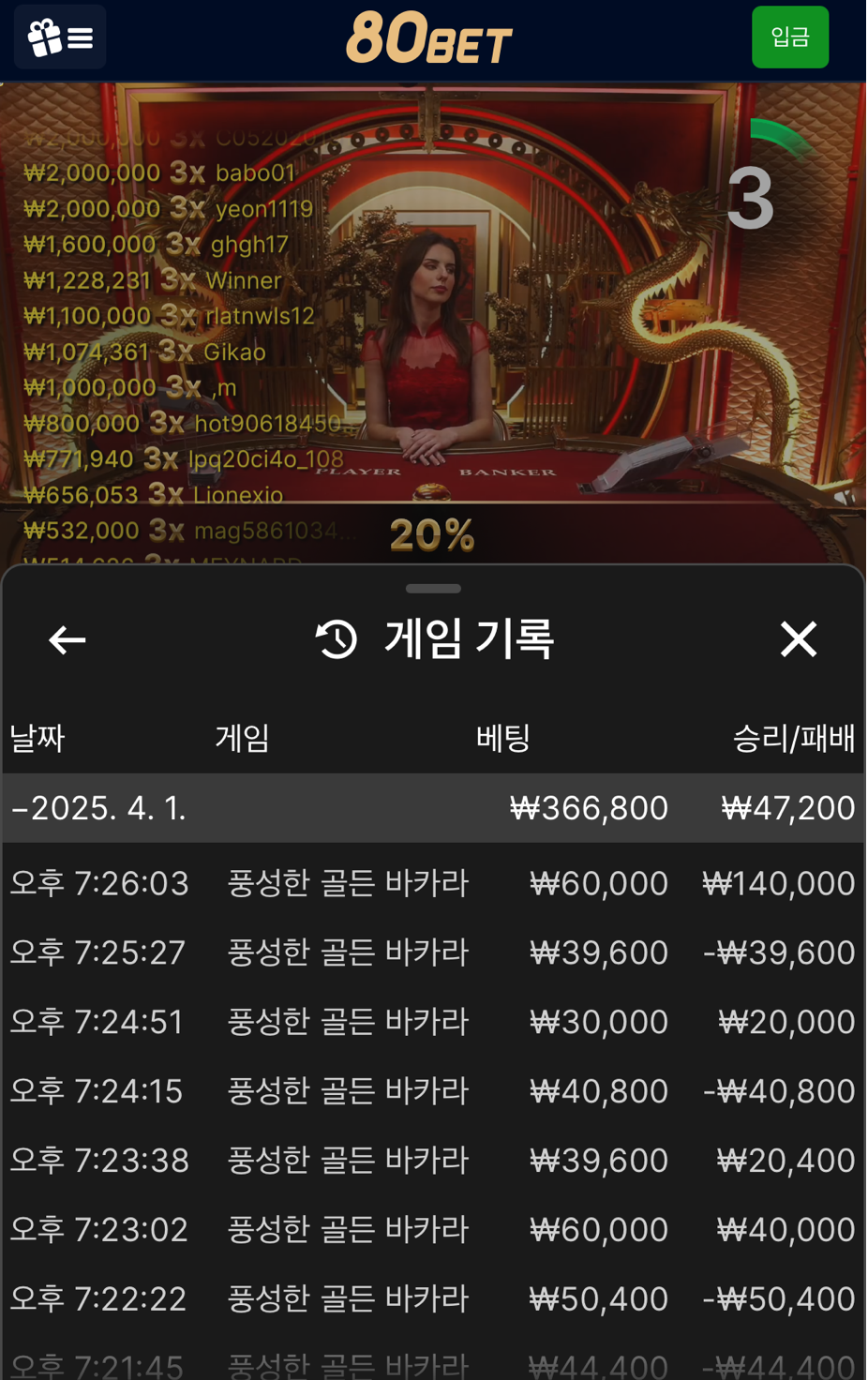Close the 게임 기록 panel
Image resolution: width=868 pixels, height=1380 pixels.
pos(798,639)
